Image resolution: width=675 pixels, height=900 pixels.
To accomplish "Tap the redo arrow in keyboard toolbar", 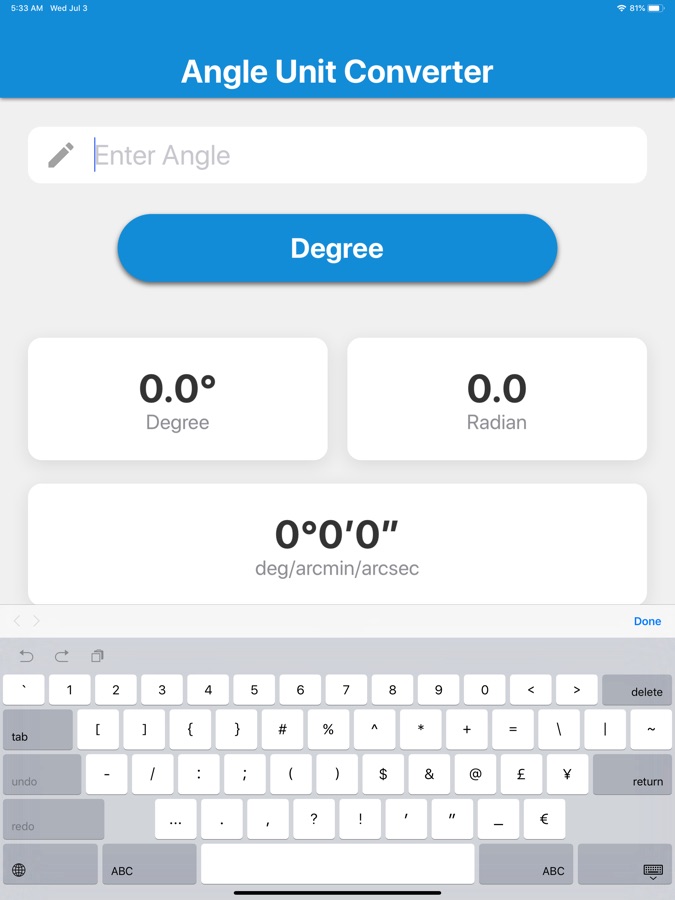I will click(x=62, y=656).
